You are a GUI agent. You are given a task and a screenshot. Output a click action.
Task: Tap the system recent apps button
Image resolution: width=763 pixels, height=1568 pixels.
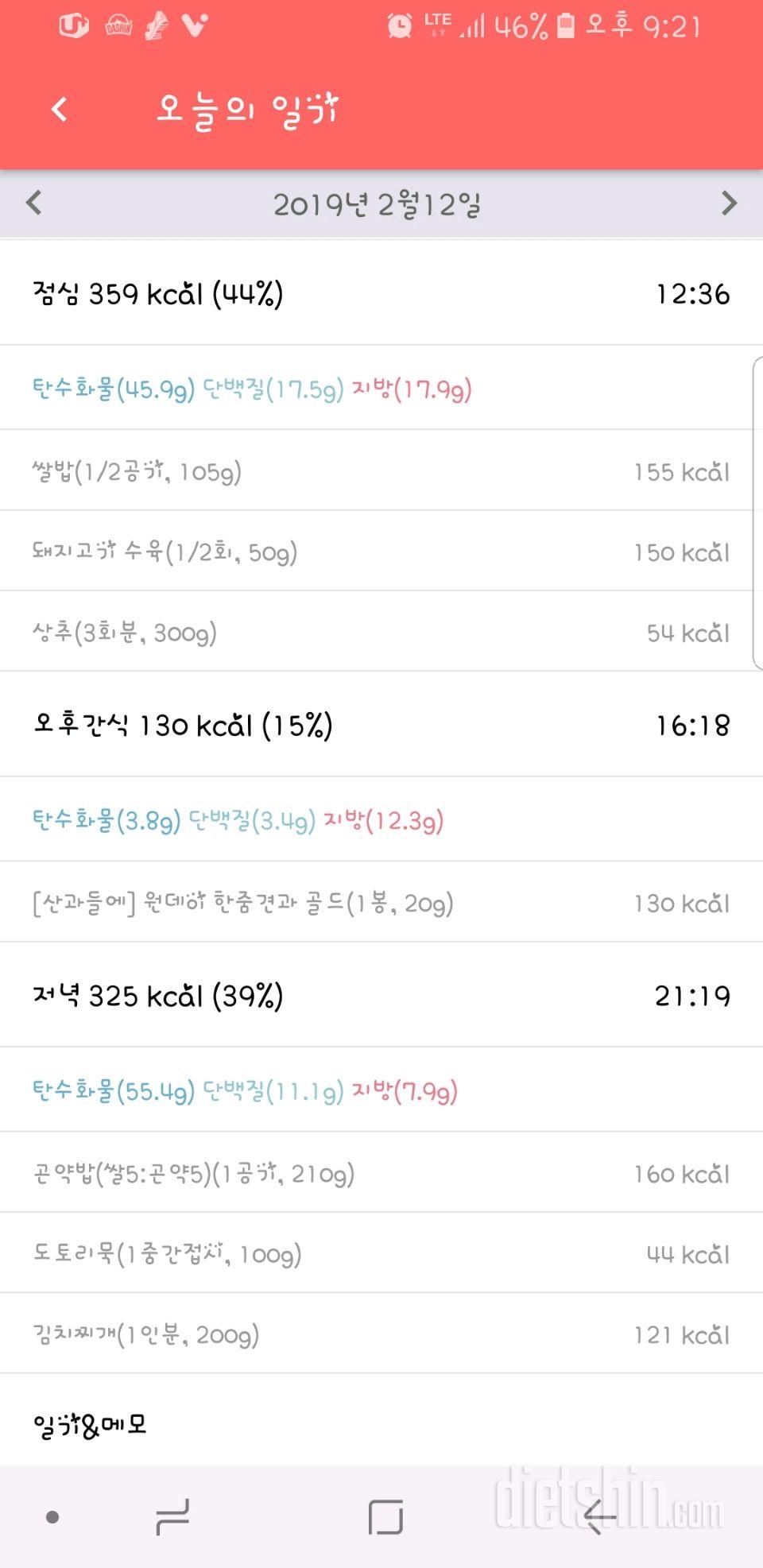(172, 1517)
